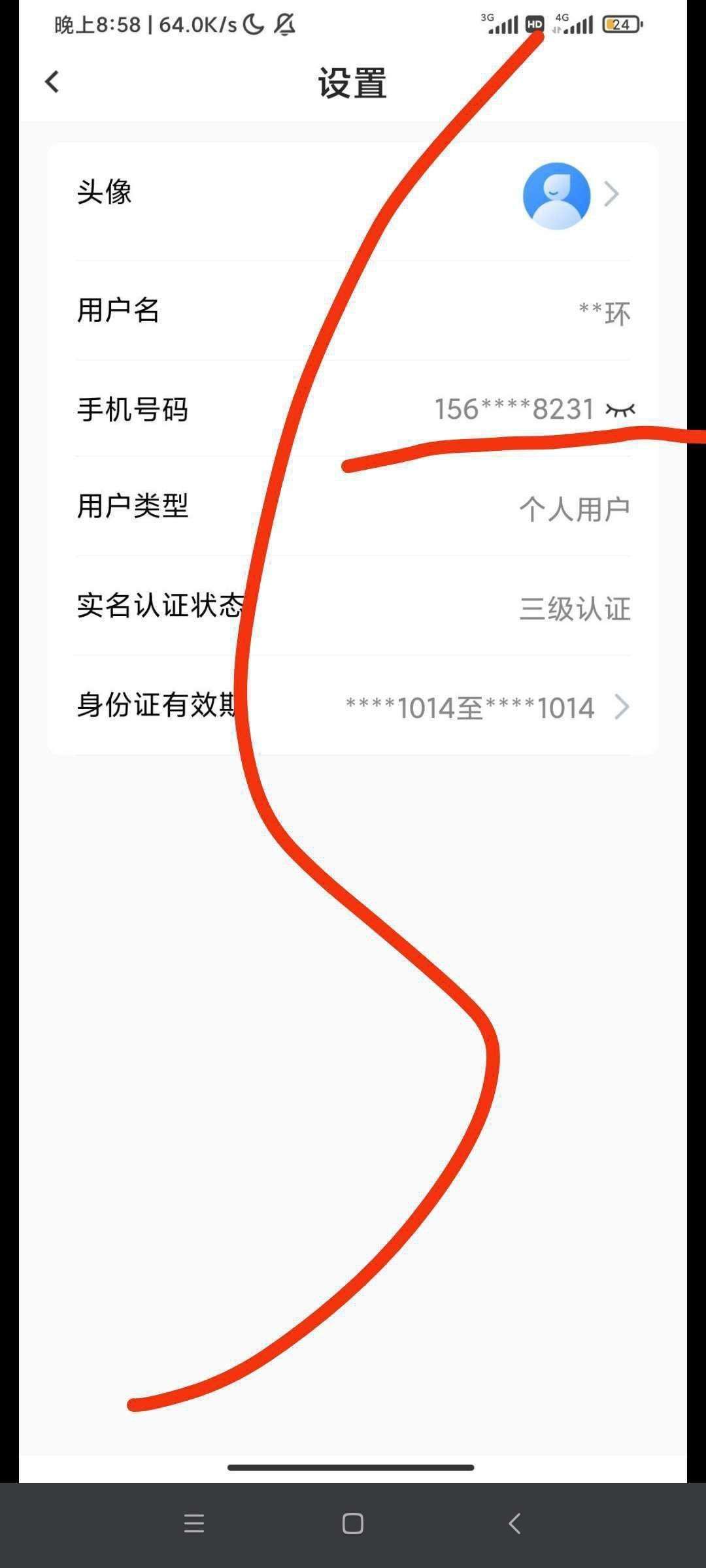Open recent apps from the navigation bar
This screenshot has width=706, height=1568.
(194, 1524)
